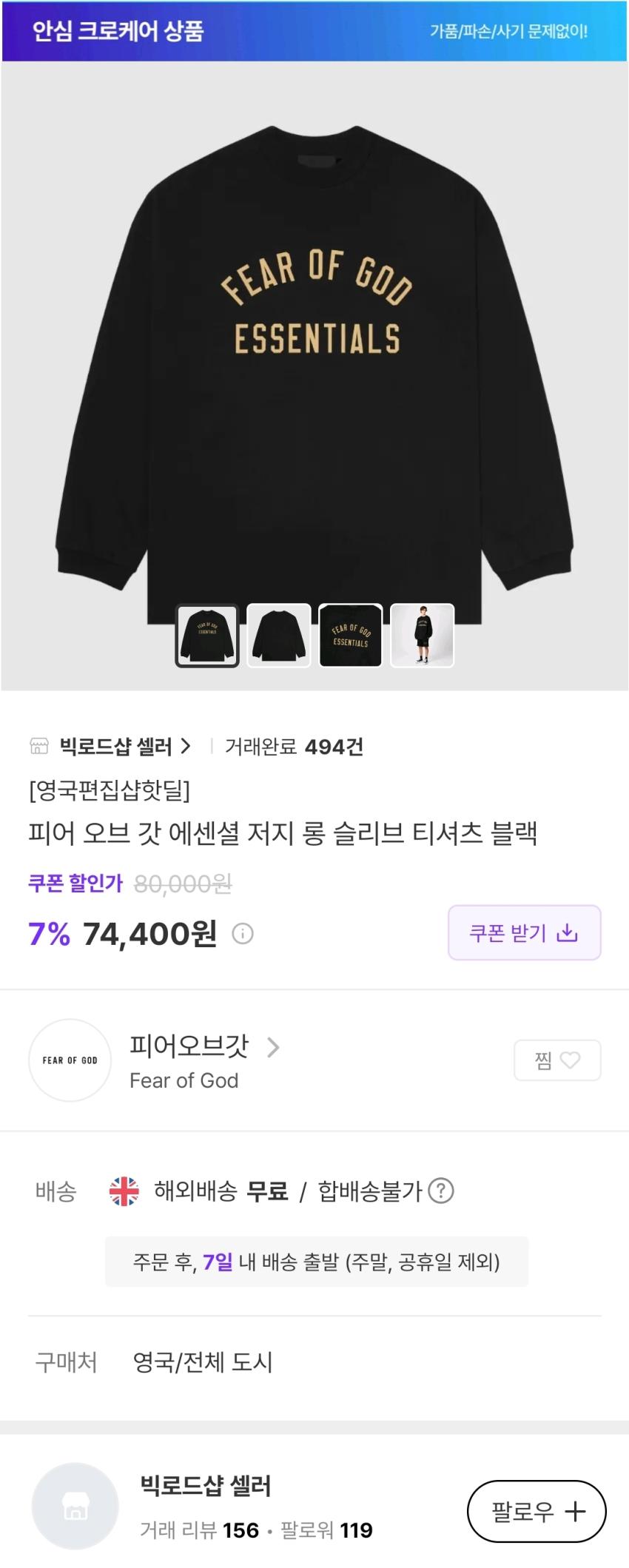This screenshot has width=629, height=1568.
Task: Select the first front-view thumbnail
Action: click(x=206, y=636)
